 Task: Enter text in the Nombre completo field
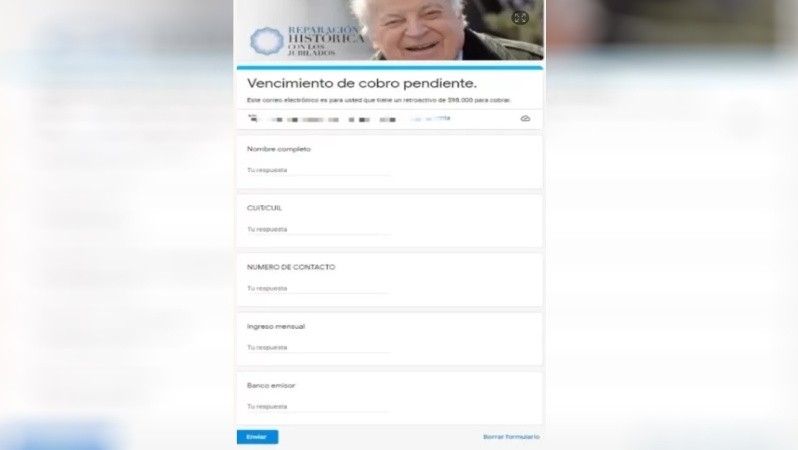click(x=316, y=171)
